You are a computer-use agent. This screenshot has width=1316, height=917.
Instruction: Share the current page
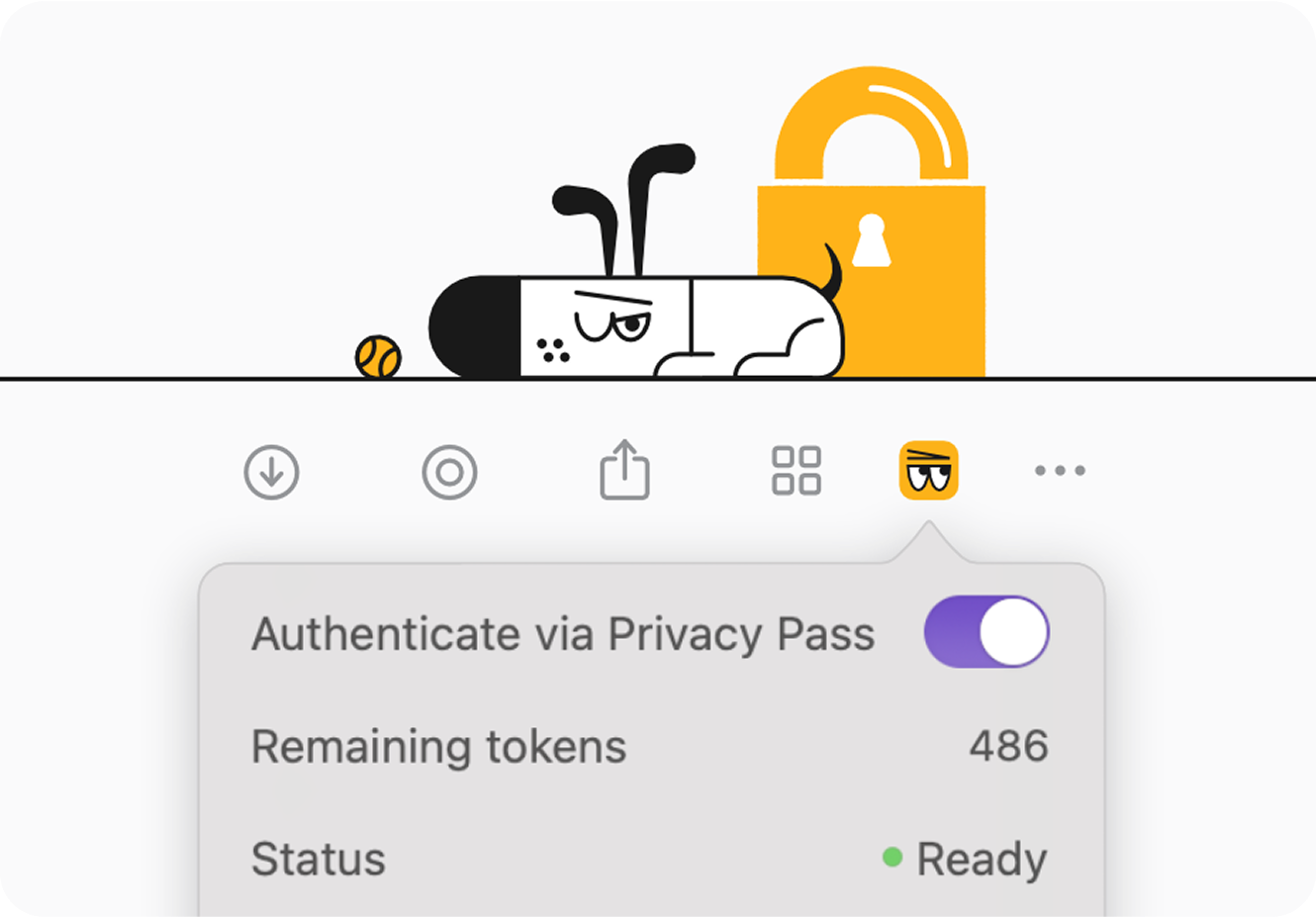pyautogui.click(x=624, y=470)
